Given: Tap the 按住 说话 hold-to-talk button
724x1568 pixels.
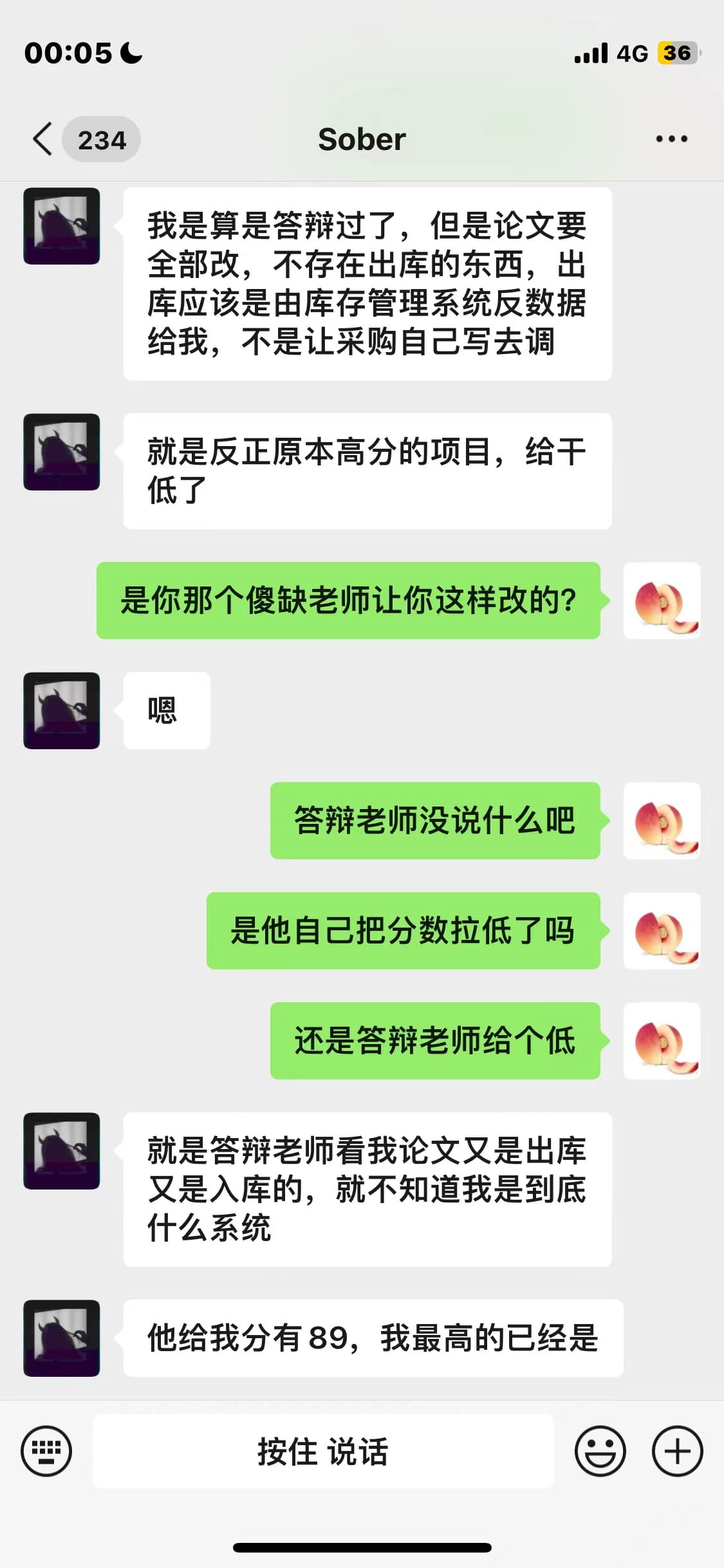Looking at the screenshot, I should [x=323, y=1451].
